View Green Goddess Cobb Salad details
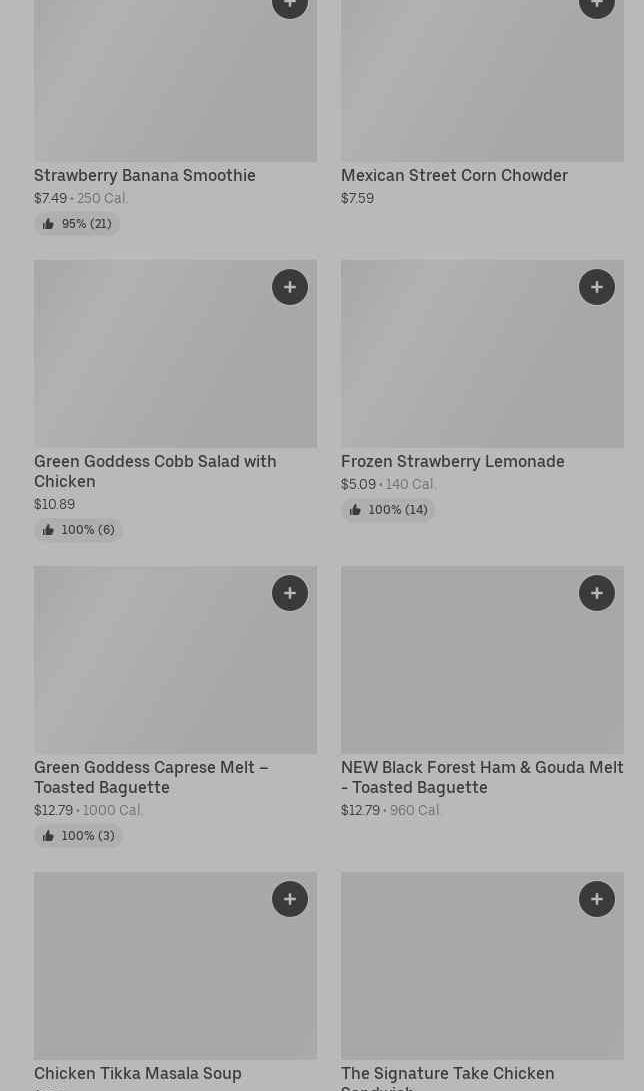Viewport: 644px width, 1091px height. pos(155,471)
